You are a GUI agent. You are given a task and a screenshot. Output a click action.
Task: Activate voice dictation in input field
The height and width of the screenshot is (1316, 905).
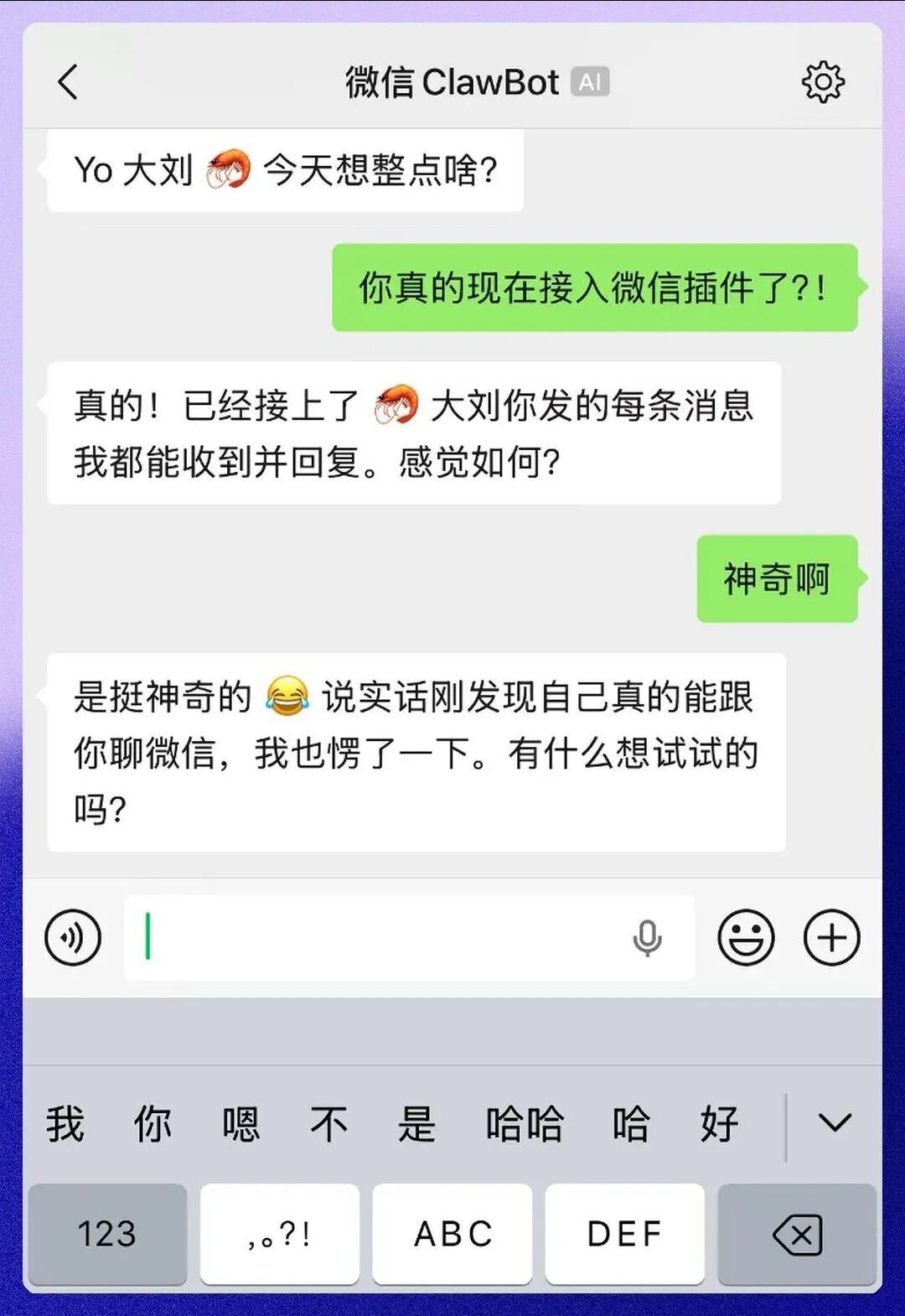pyautogui.click(x=645, y=938)
